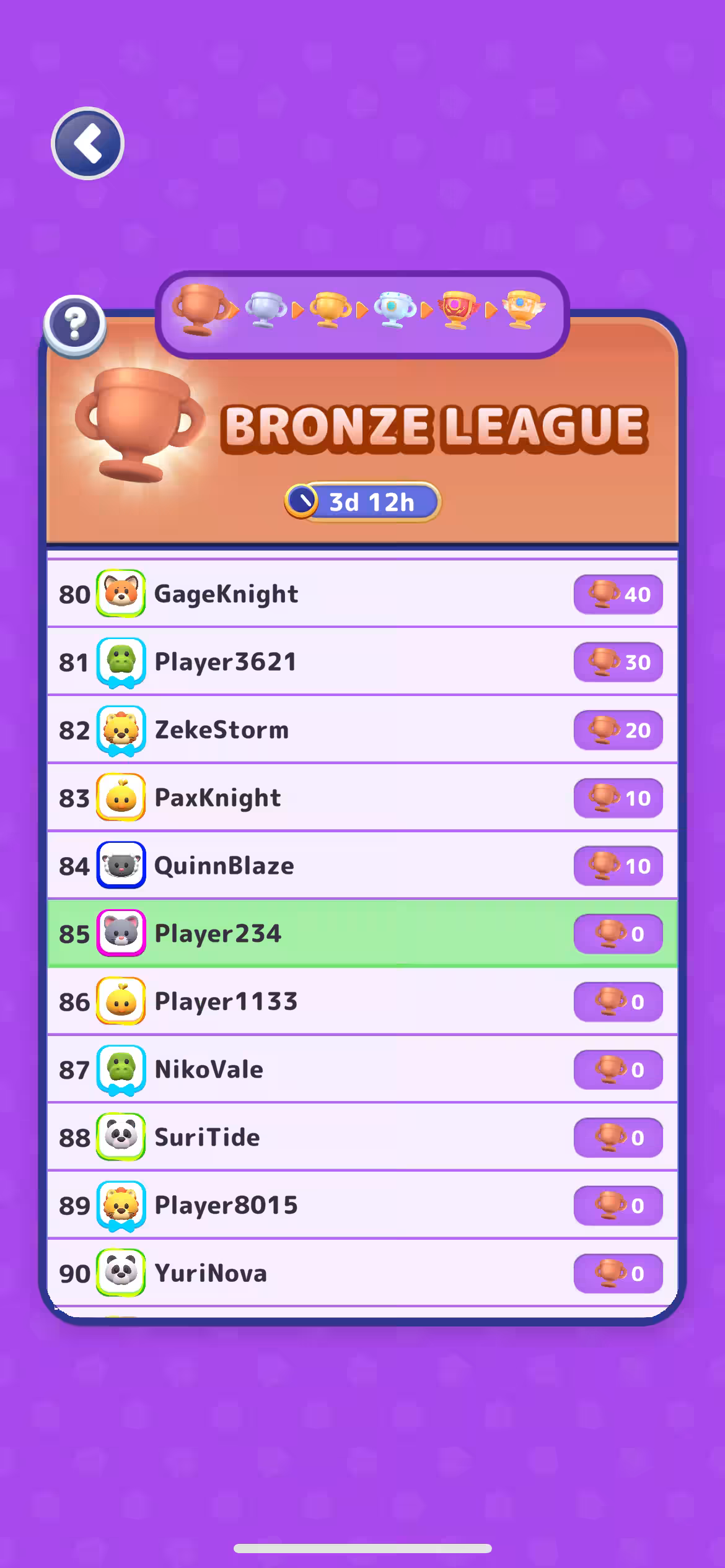View NikoVale's ranking entry

click(362, 1069)
